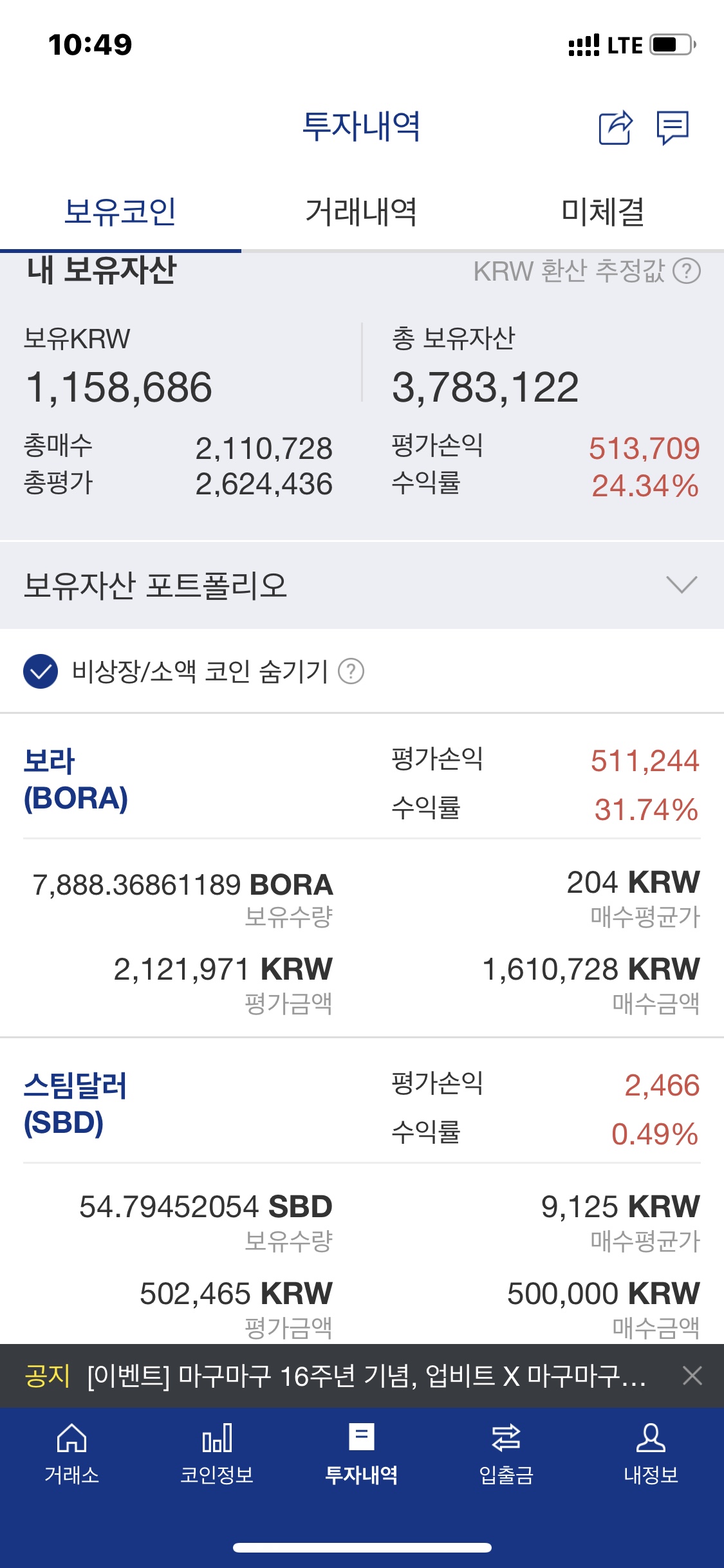Read the 마구마구 16주년 event notice

pos(366,1376)
